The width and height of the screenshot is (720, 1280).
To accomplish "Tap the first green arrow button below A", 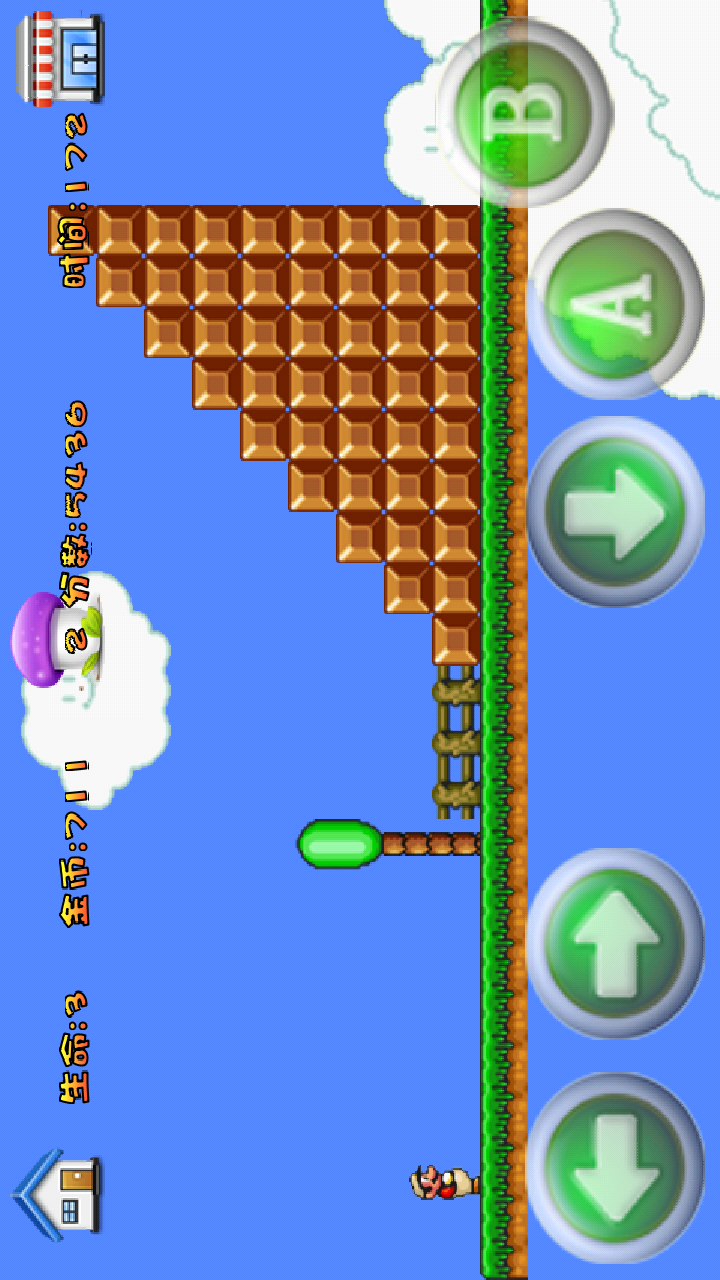I will tap(616, 512).
